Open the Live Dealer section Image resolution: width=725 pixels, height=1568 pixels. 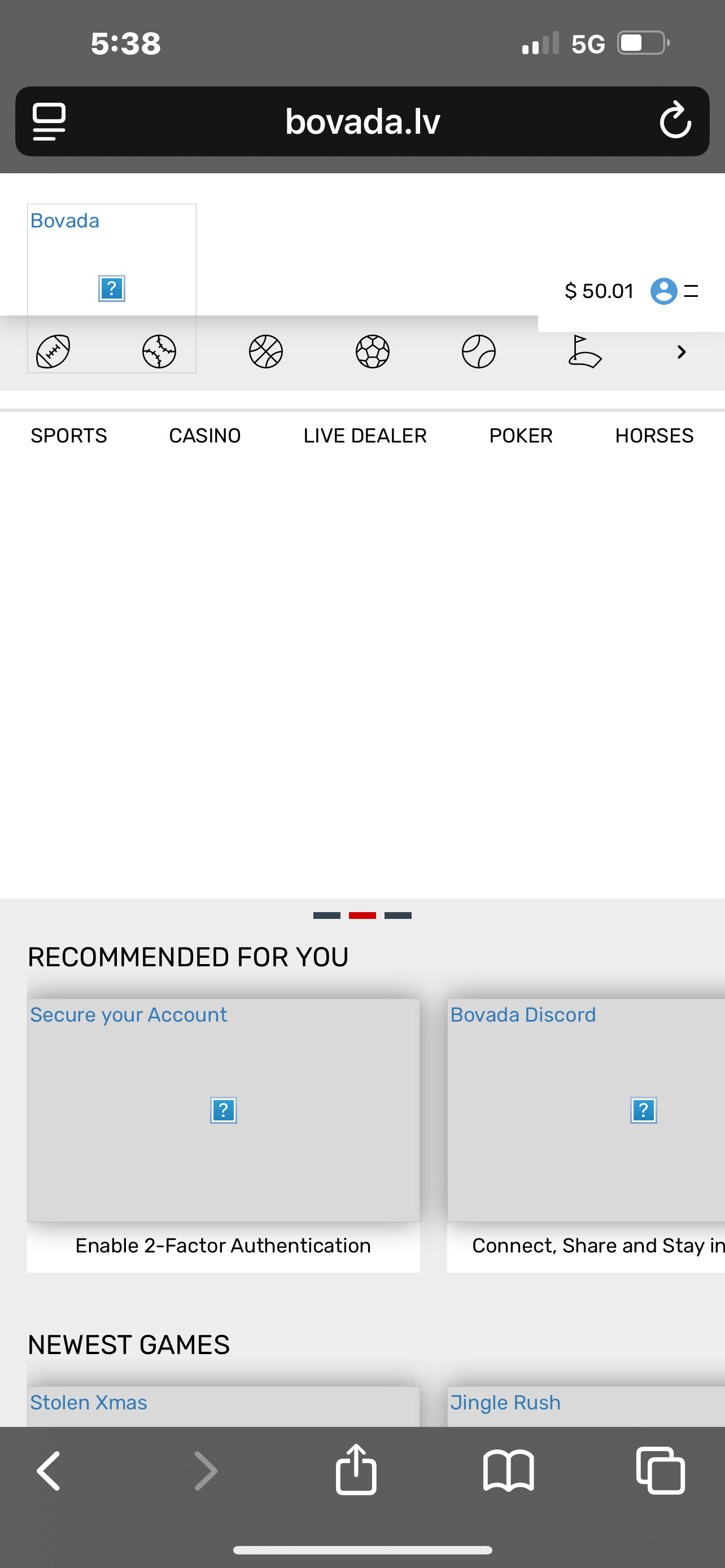point(365,436)
